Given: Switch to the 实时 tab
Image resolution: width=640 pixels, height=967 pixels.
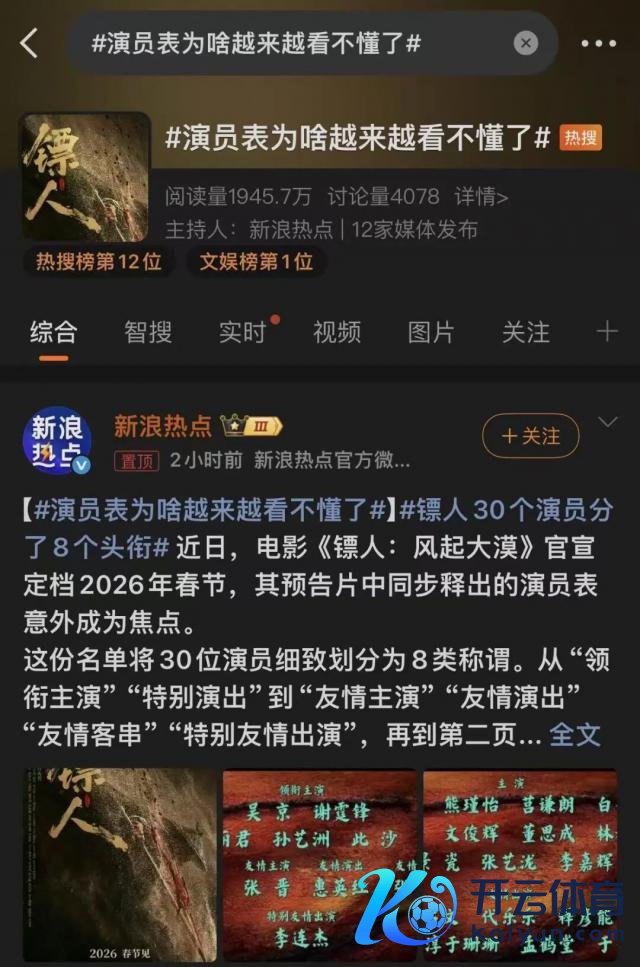Looking at the screenshot, I should (x=243, y=332).
